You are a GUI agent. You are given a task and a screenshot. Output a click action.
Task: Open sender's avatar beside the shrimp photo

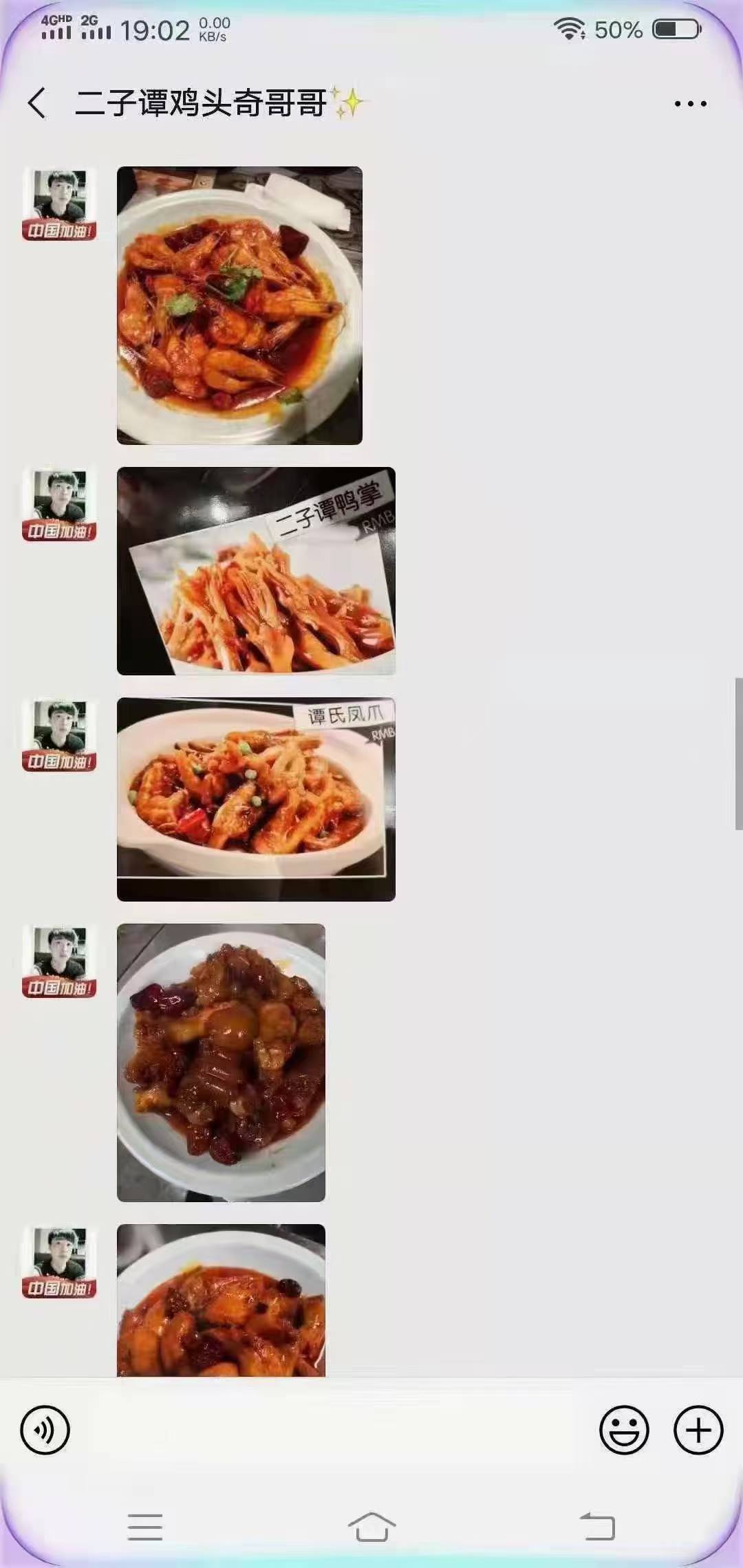(60, 204)
